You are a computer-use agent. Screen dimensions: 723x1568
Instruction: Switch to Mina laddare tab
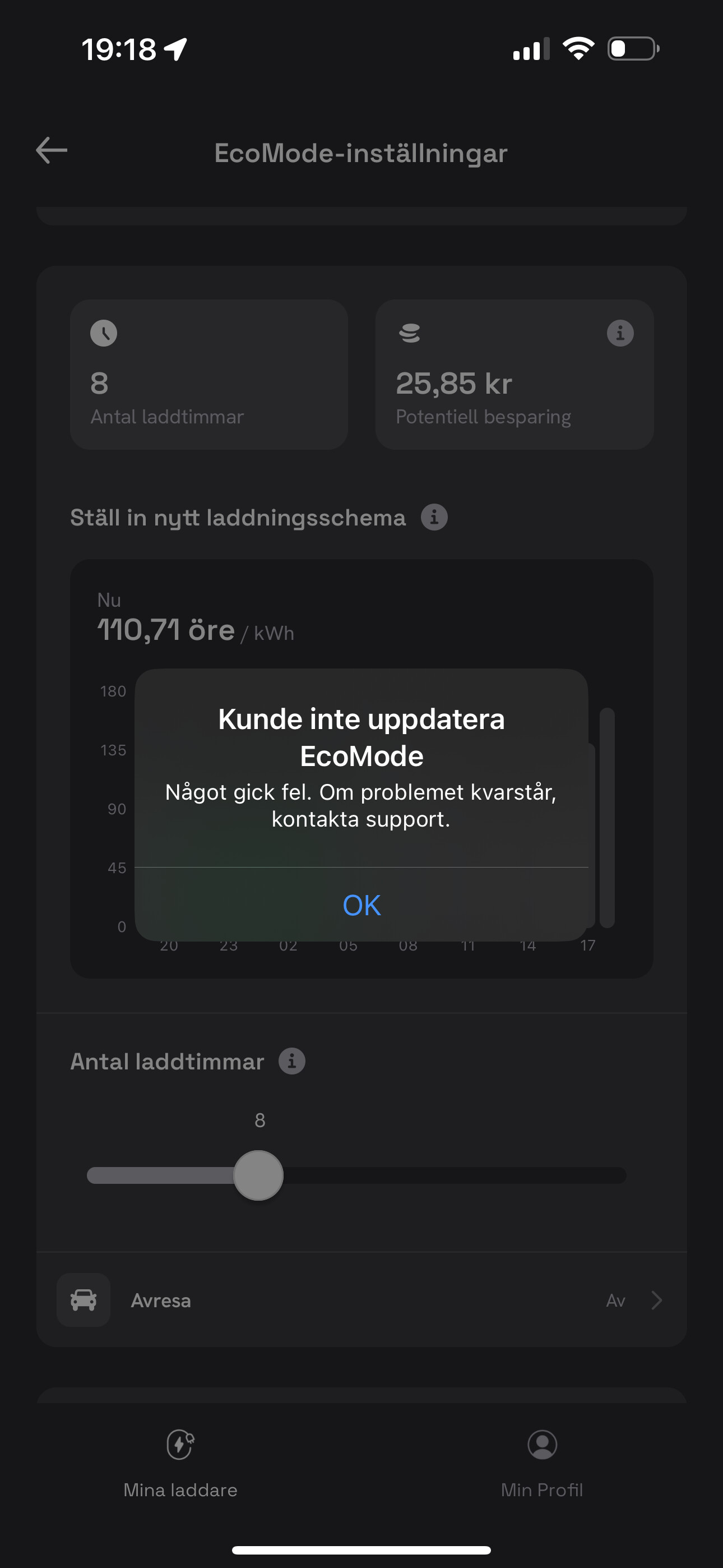(x=180, y=1464)
